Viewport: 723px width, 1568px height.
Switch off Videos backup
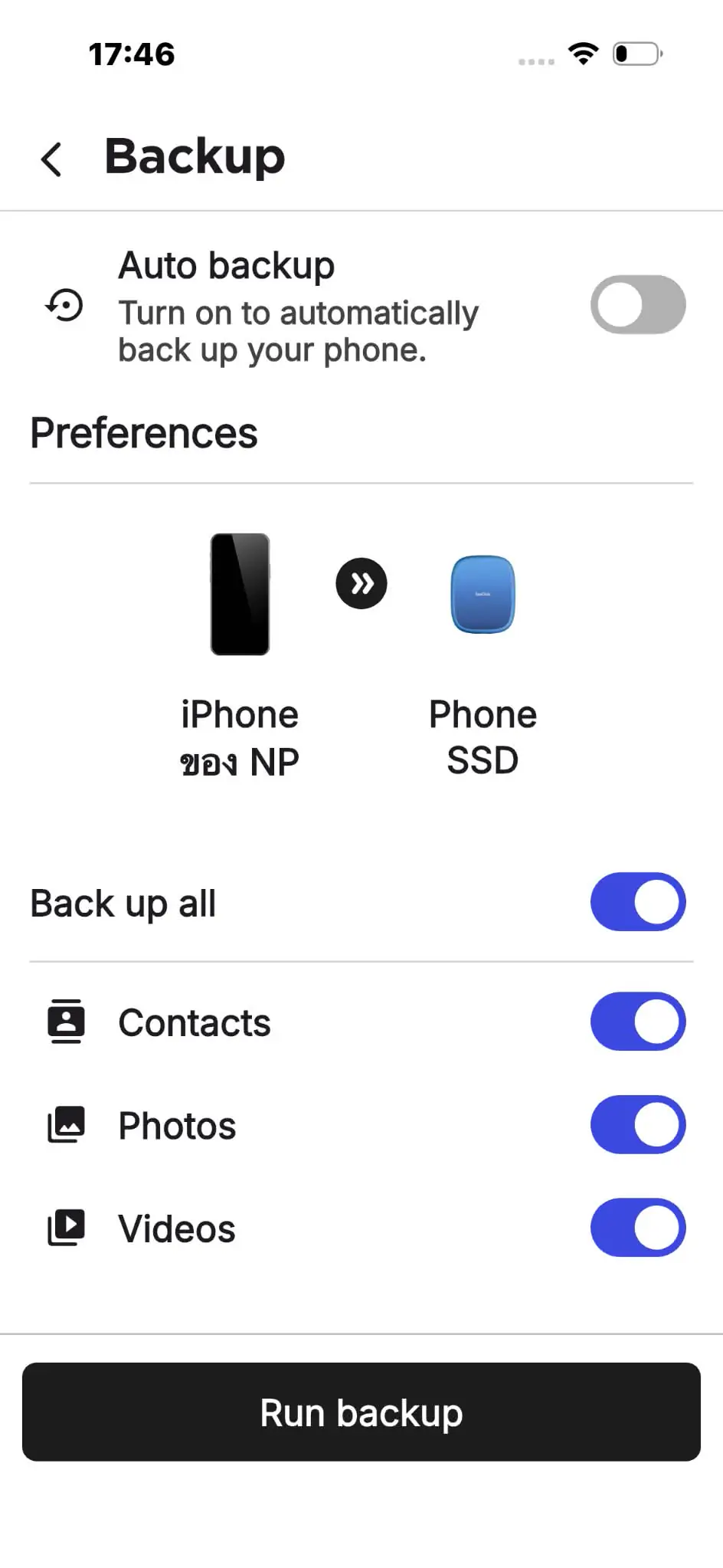(637, 1228)
